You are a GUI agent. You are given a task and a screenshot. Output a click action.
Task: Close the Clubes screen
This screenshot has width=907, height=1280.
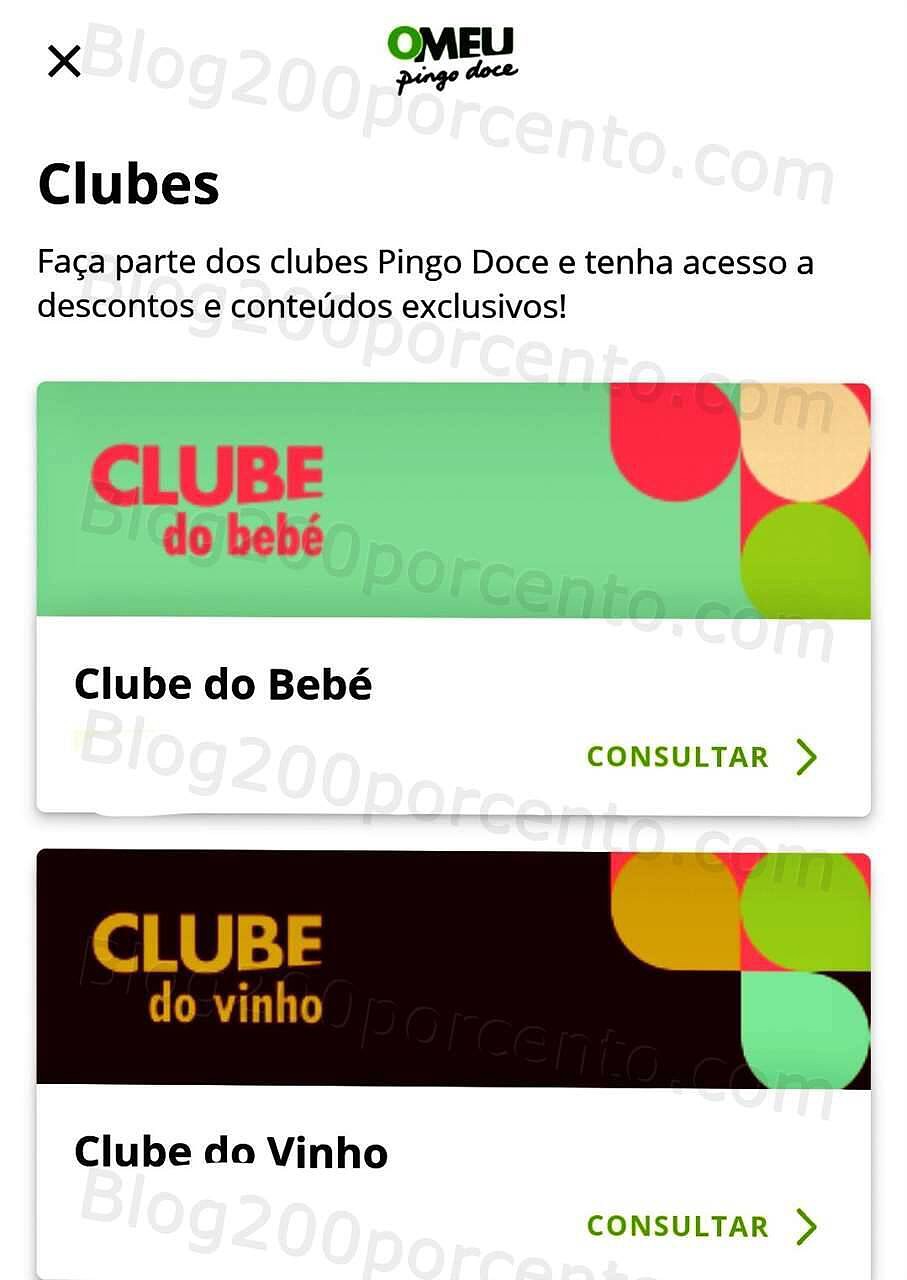(64, 62)
